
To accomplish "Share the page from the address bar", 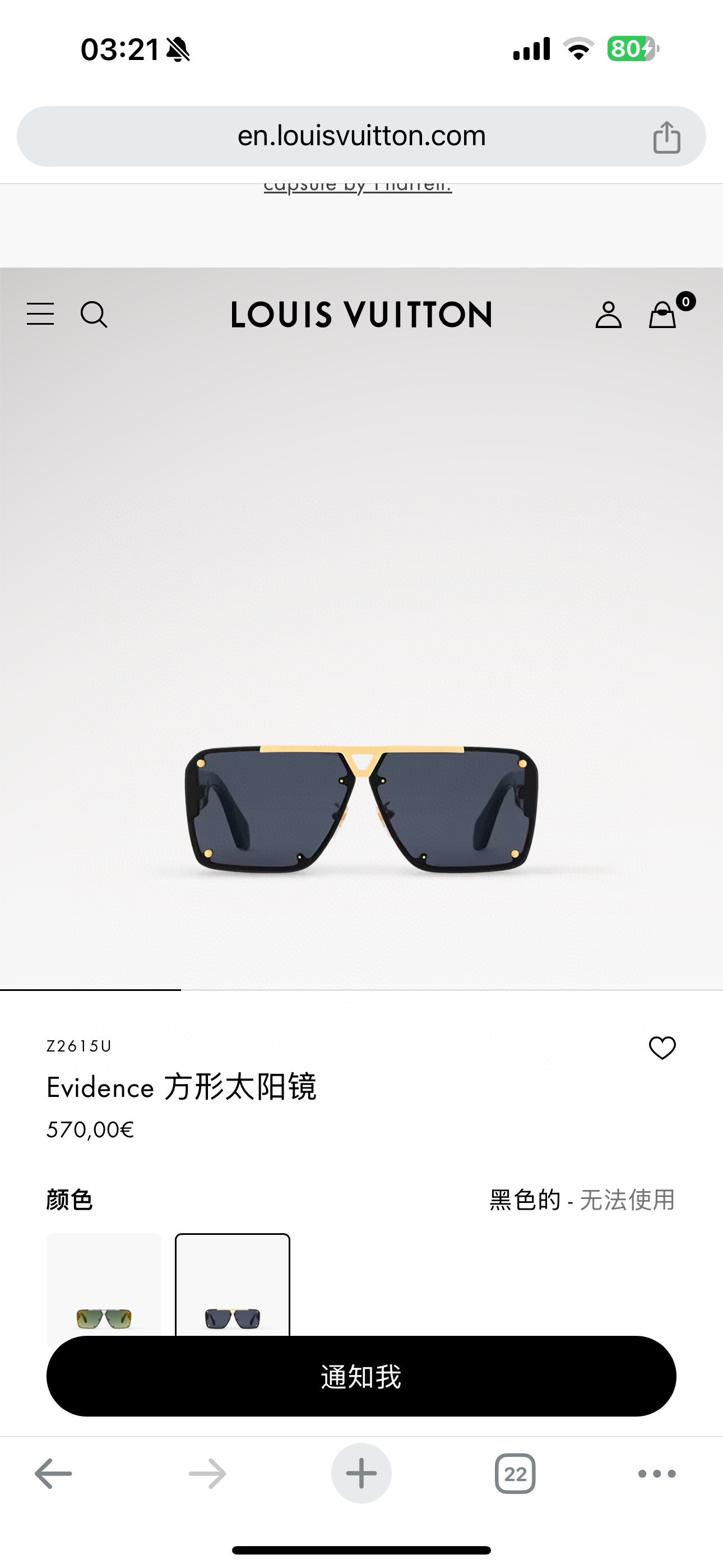I will (666, 137).
